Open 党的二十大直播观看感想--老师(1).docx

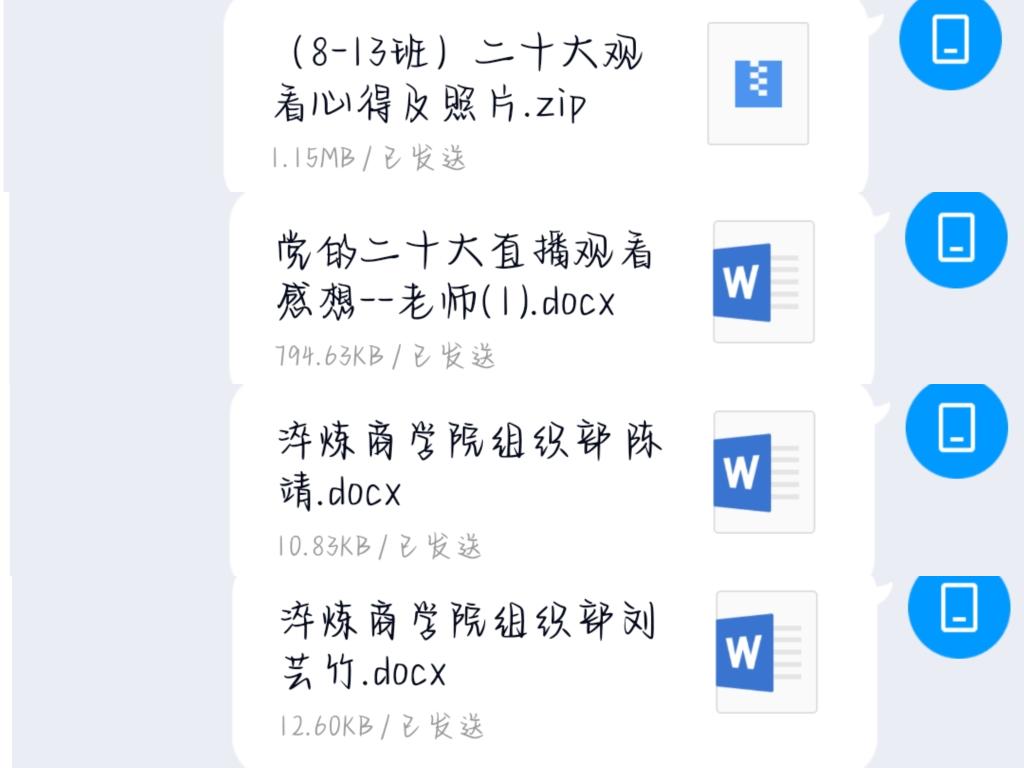[545, 290]
